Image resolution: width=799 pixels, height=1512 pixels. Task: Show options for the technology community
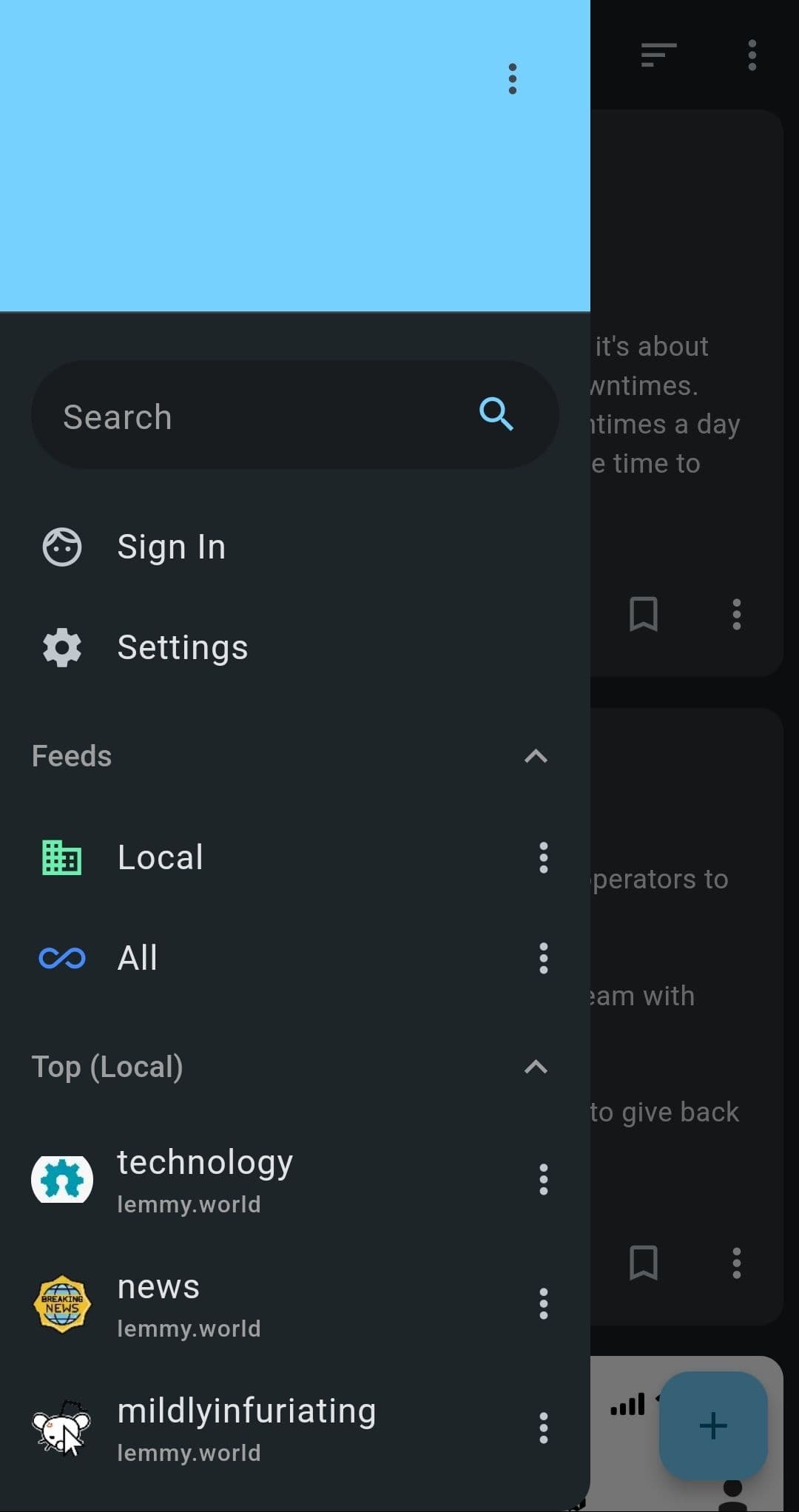click(x=543, y=1179)
